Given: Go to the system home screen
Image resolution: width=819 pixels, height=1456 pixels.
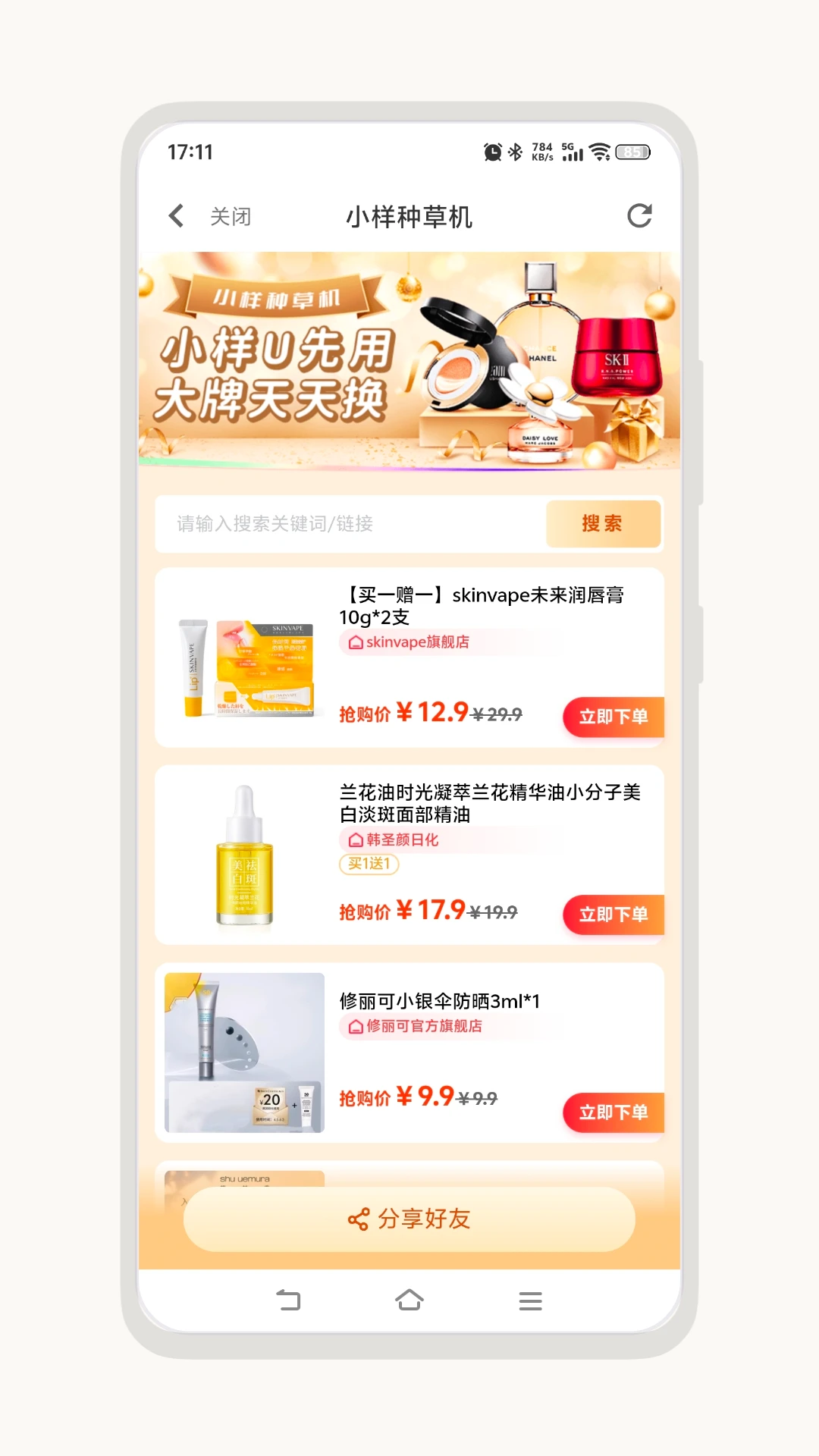Looking at the screenshot, I should 409,1301.
